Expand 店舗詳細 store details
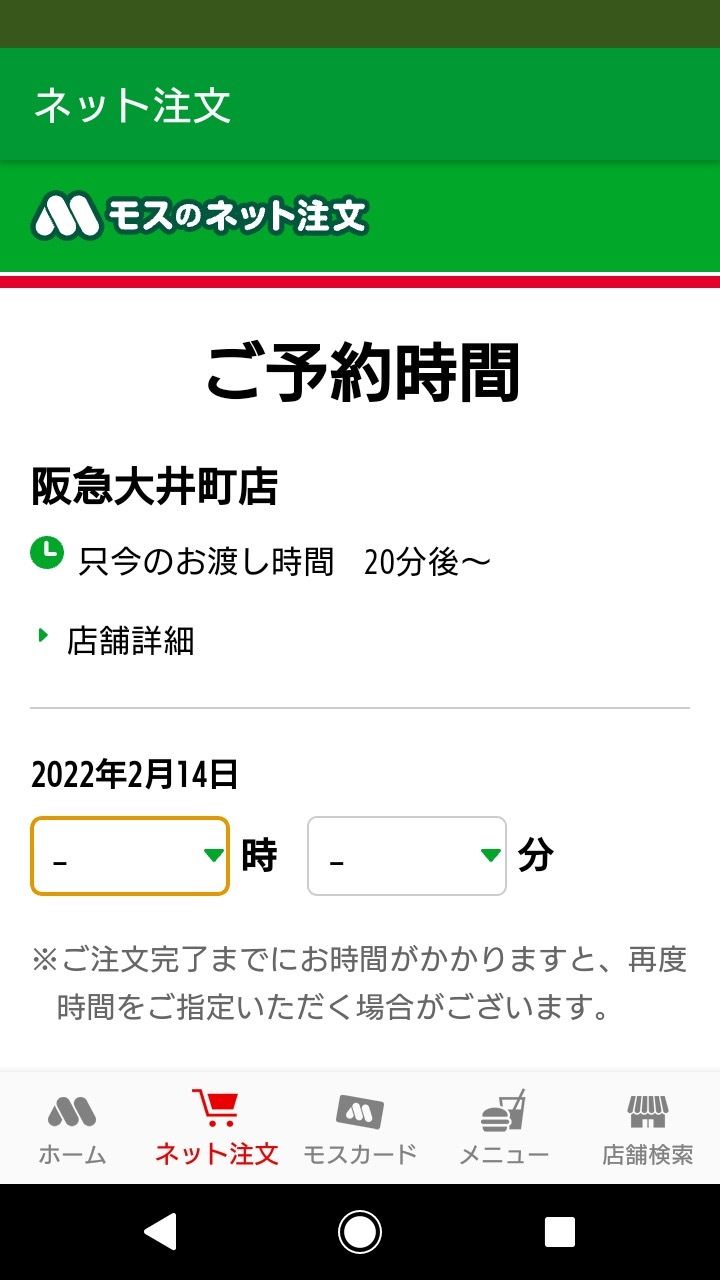This screenshot has width=720, height=1280. [x=116, y=640]
